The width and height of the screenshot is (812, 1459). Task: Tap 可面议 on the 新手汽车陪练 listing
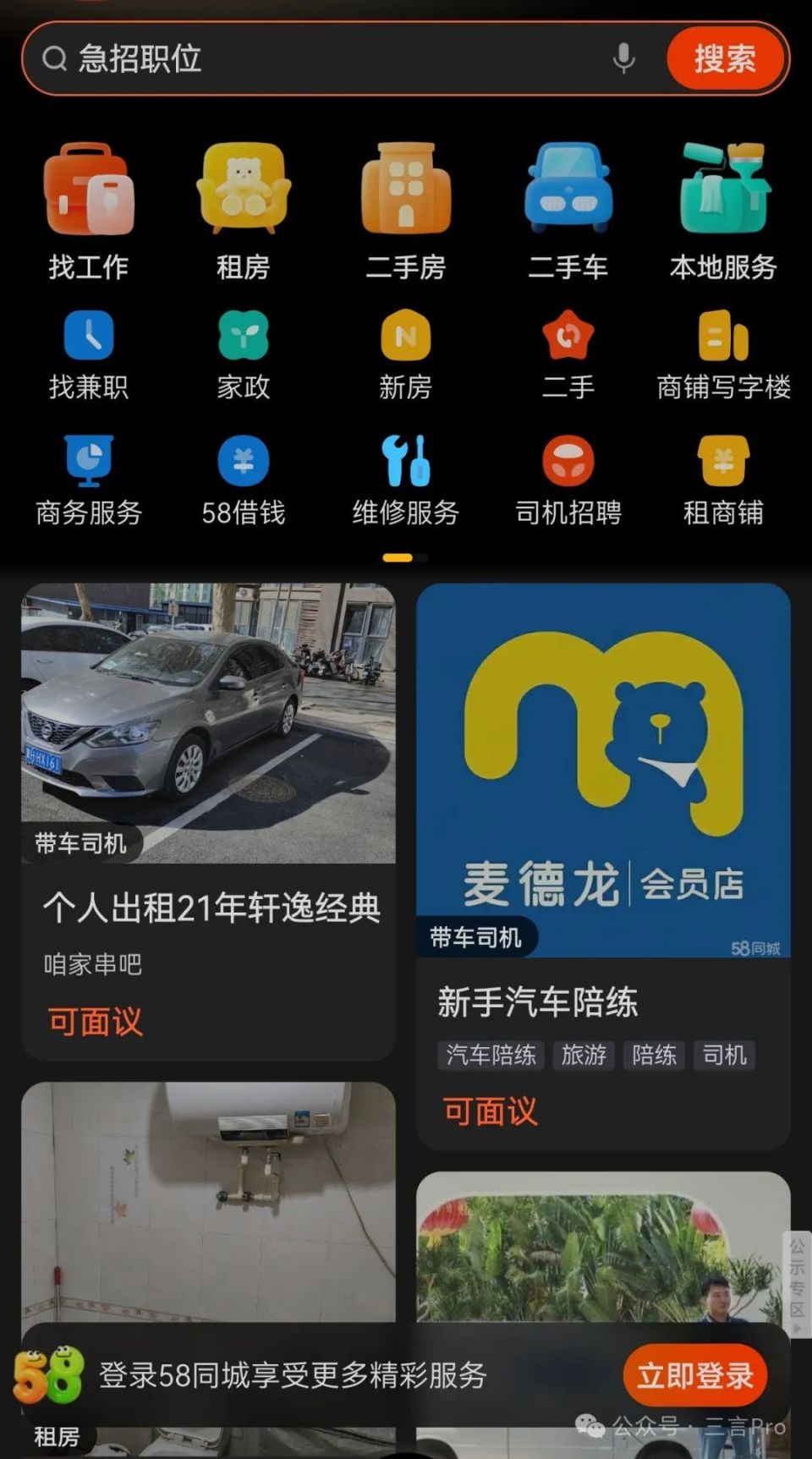click(488, 1111)
